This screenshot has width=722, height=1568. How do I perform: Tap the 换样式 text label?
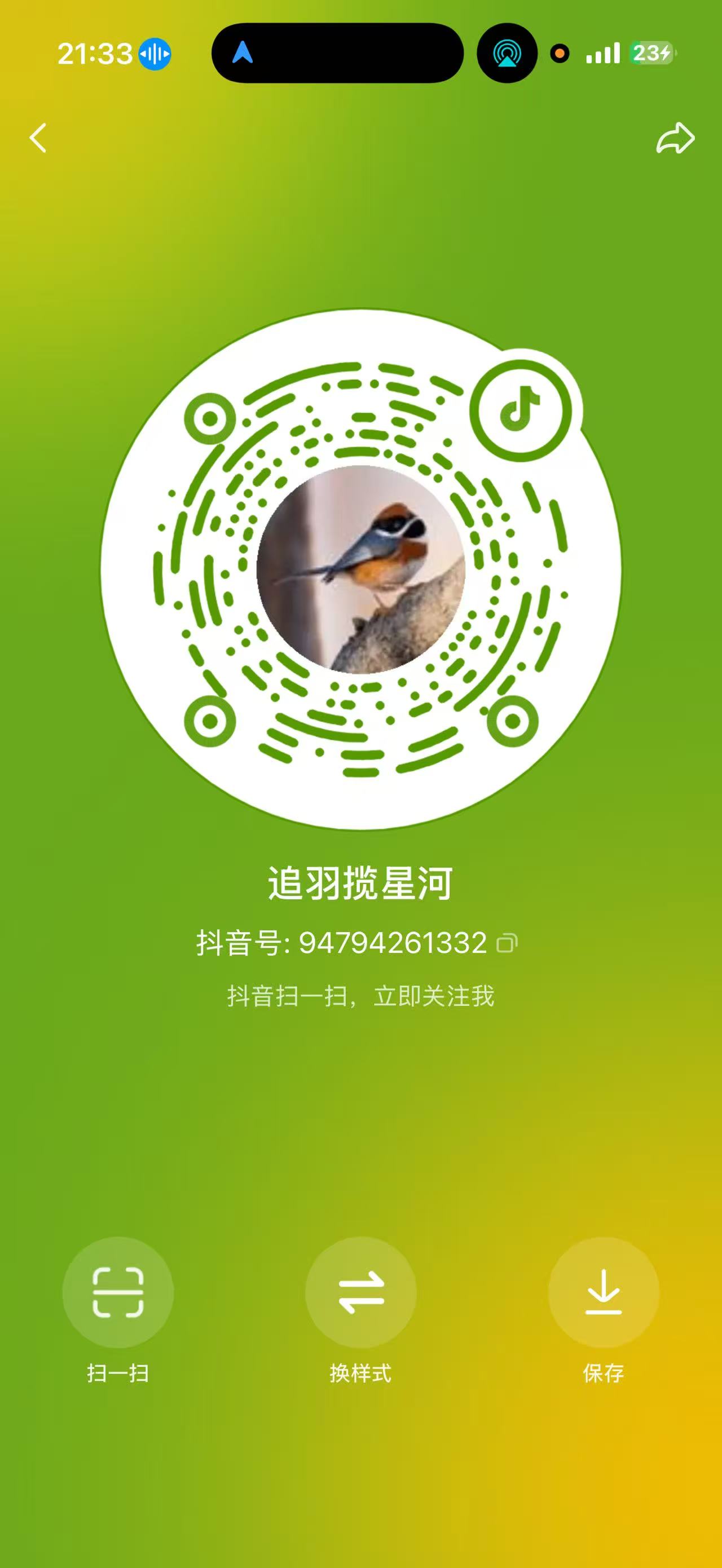click(360, 1375)
